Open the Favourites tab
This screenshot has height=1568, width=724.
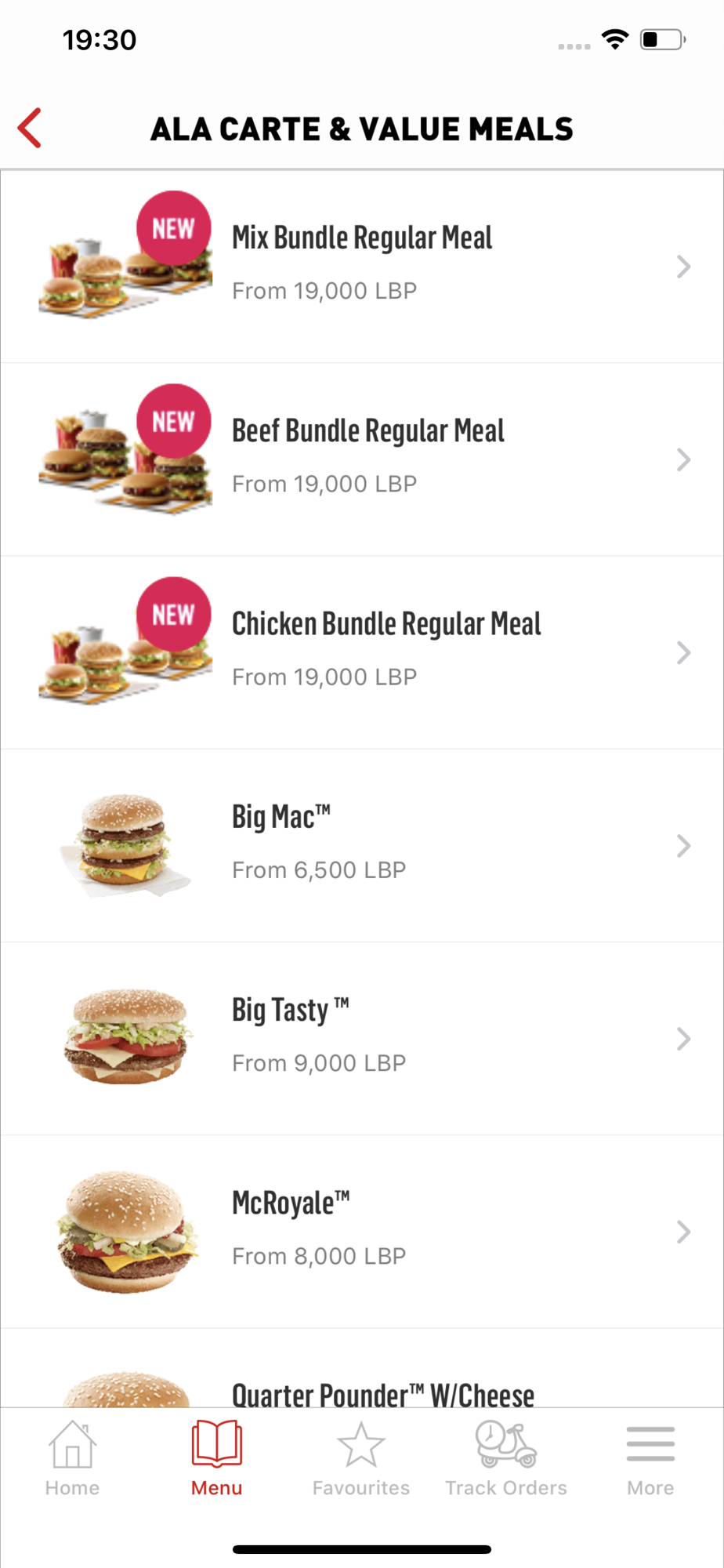[x=361, y=1460]
